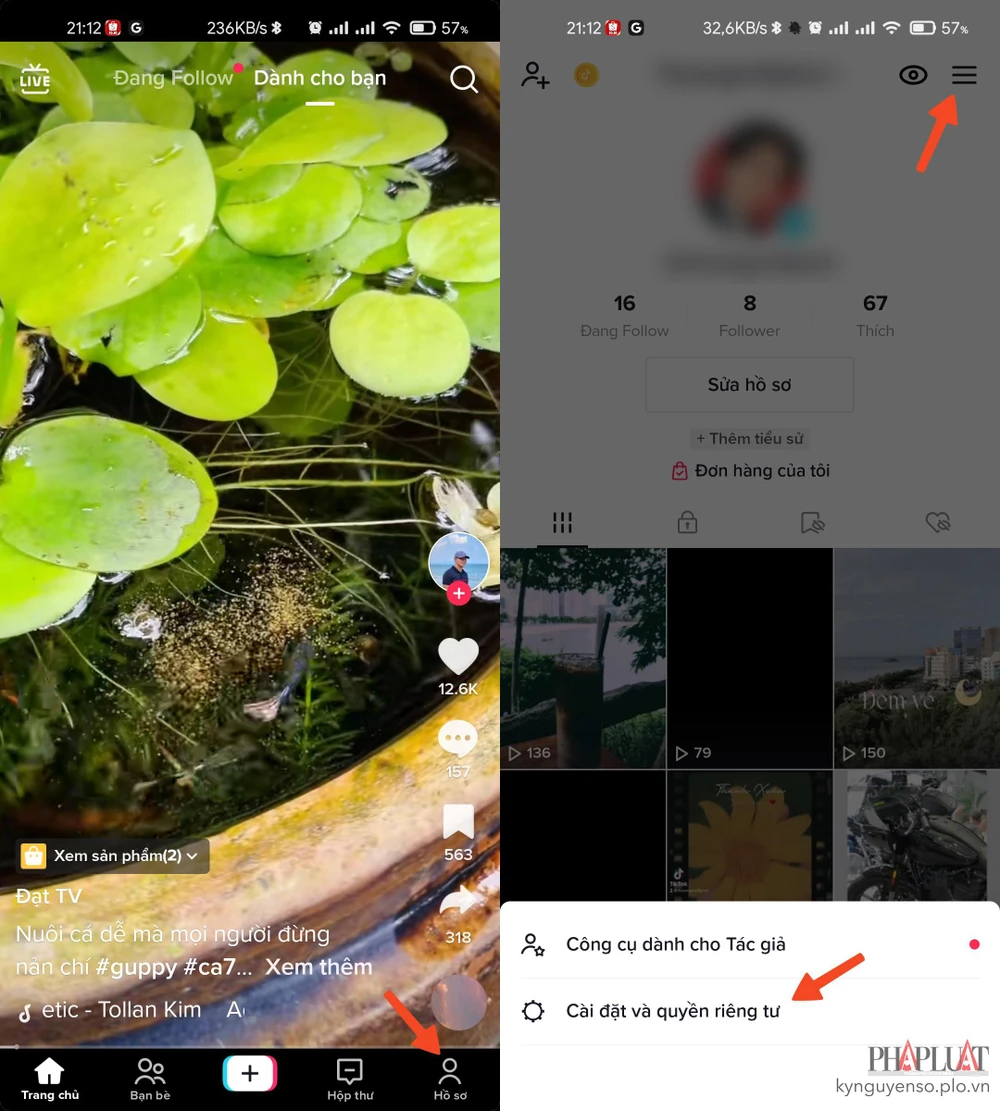Select the LIVE icon at top left

[x=35, y=79]
